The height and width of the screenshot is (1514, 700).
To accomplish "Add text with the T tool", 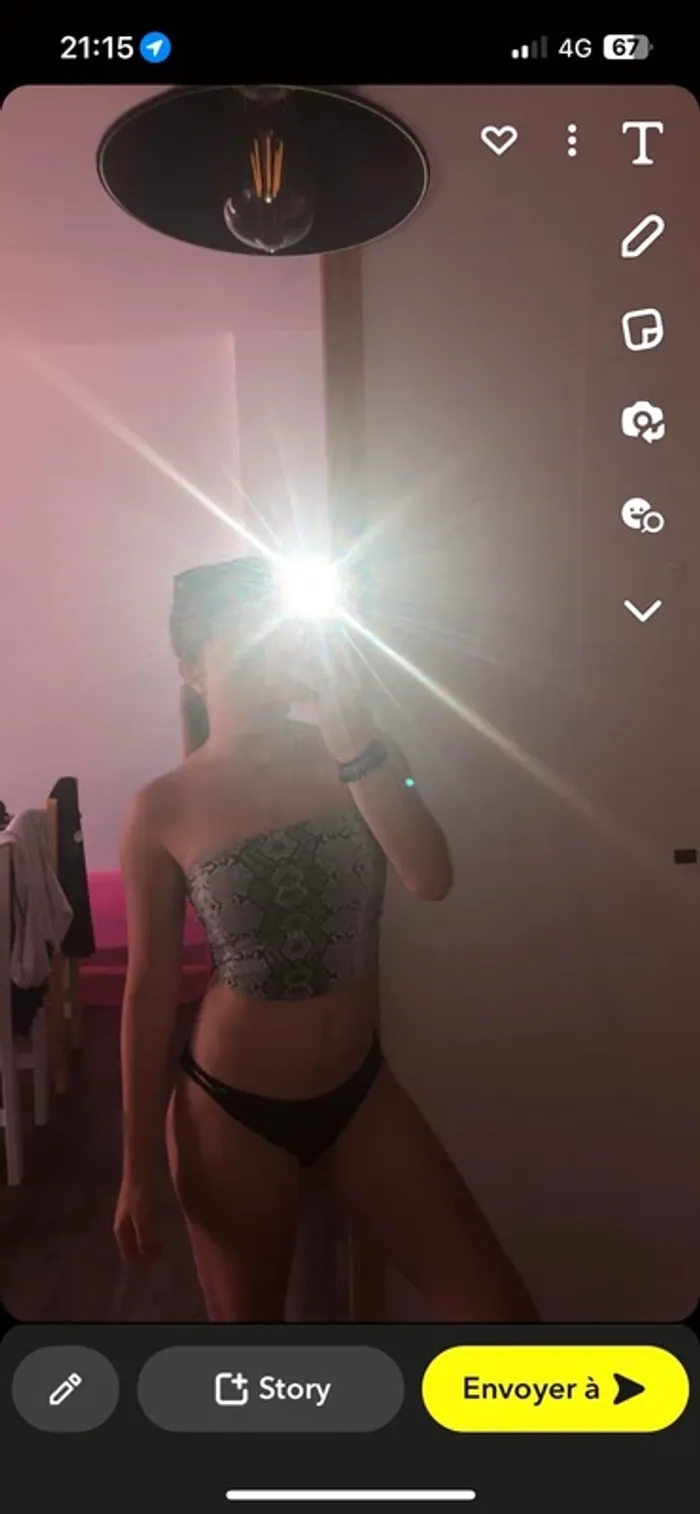I will (x=642, y=143).
